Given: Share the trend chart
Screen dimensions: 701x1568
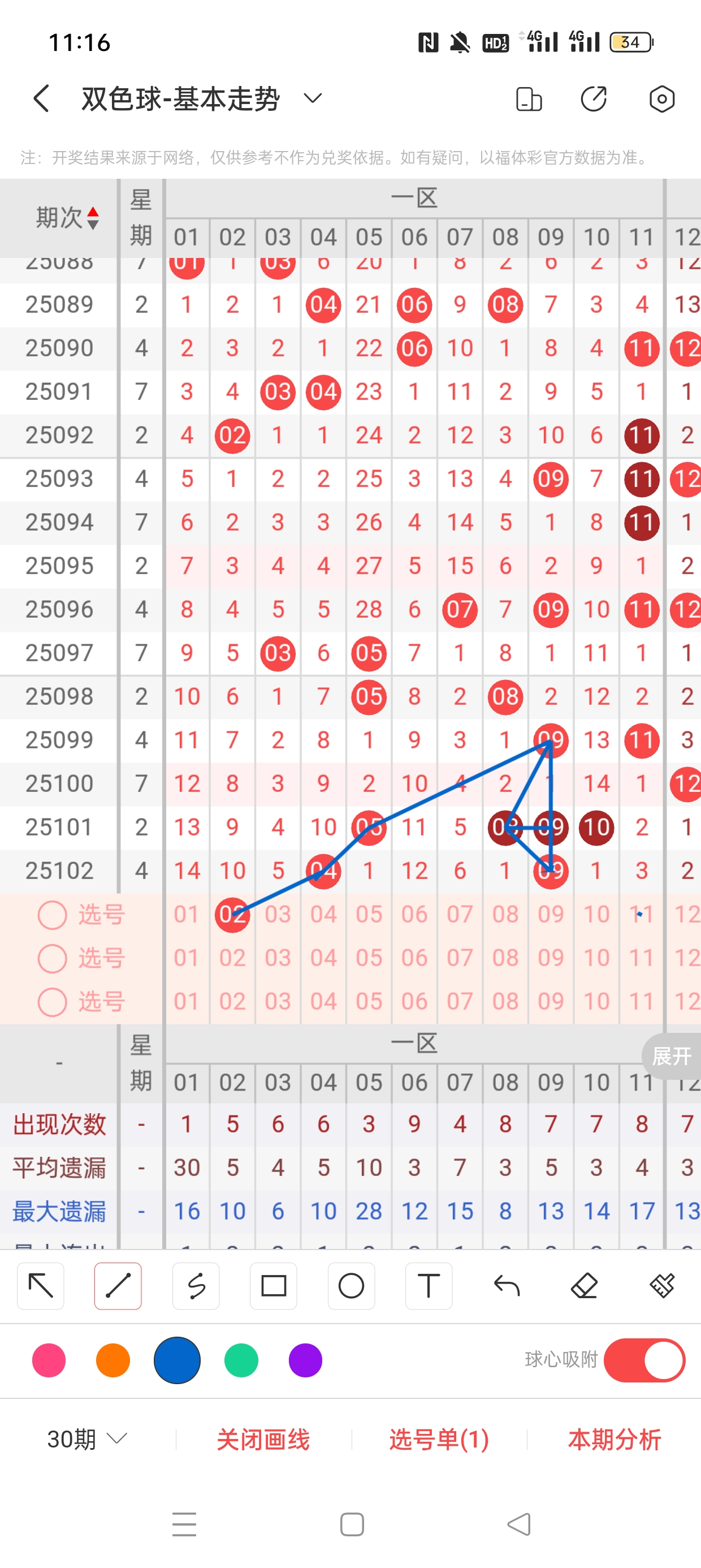Looking at the screenshot, I should [593, 98].
